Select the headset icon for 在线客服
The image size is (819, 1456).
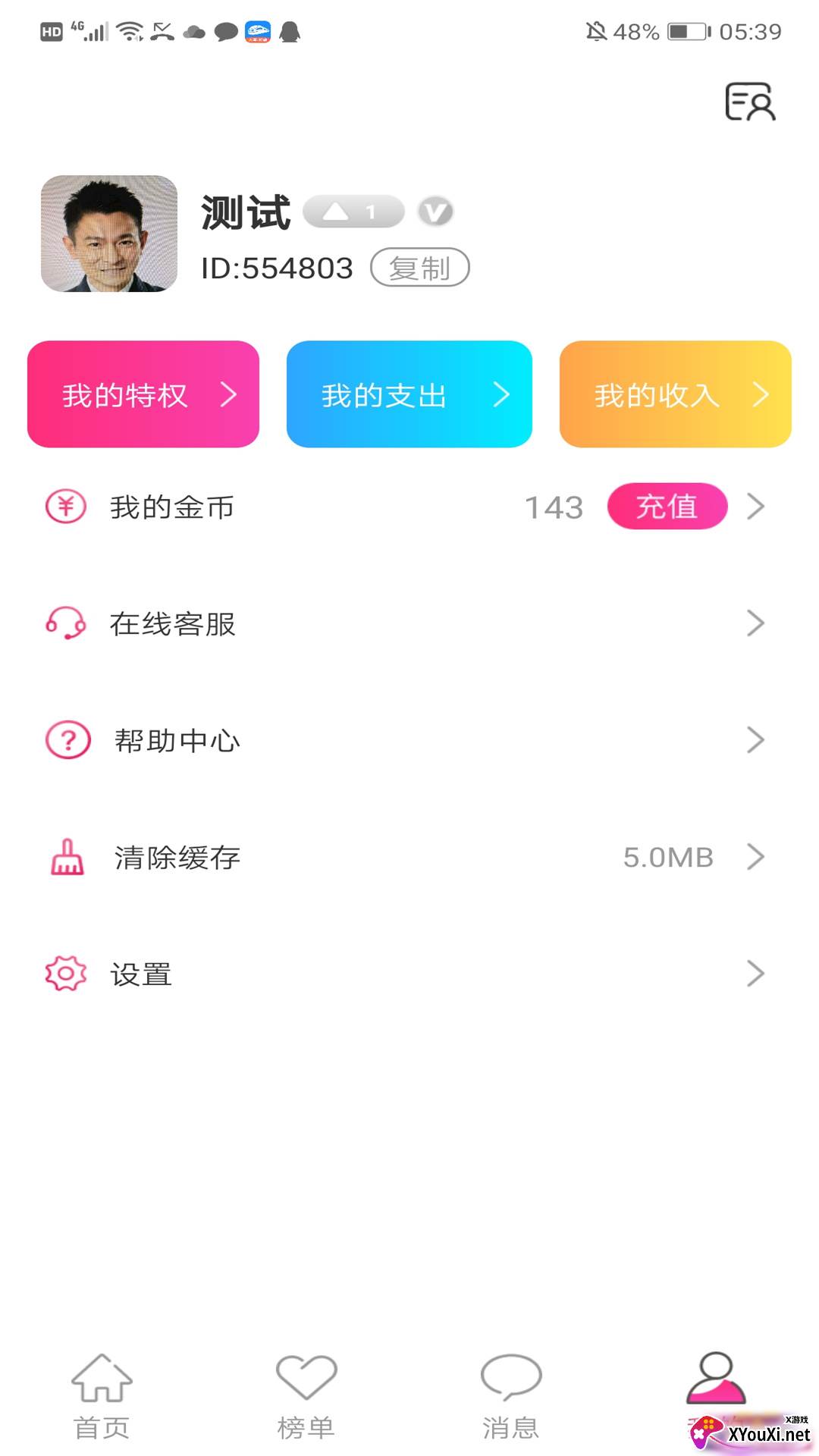67,623
